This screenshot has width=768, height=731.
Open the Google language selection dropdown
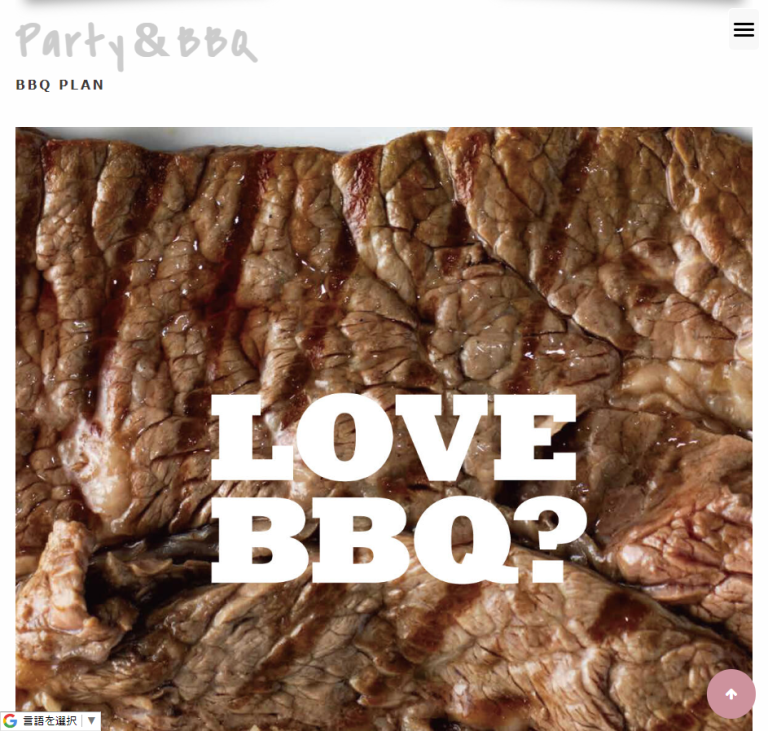51,720
